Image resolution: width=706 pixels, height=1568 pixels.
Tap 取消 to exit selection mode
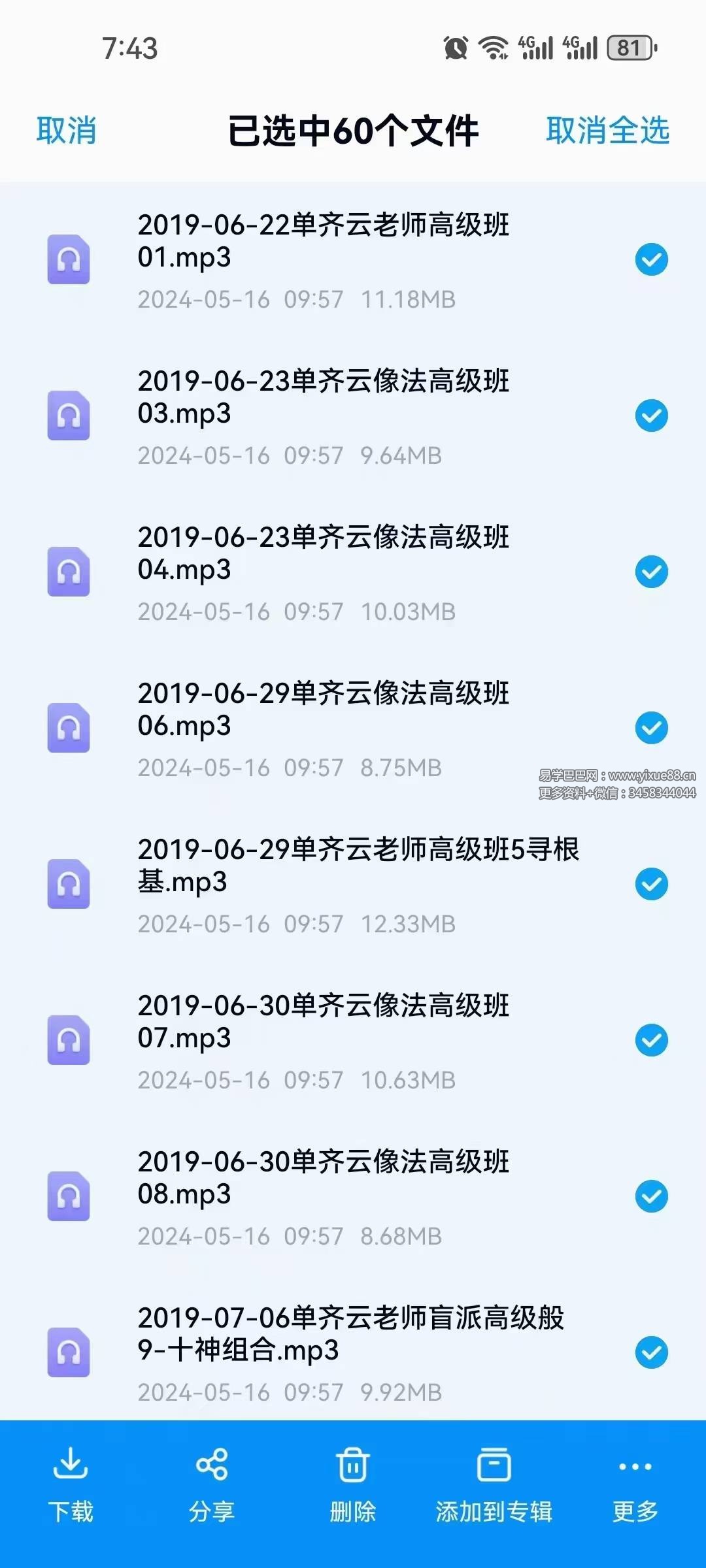point(67,130)
